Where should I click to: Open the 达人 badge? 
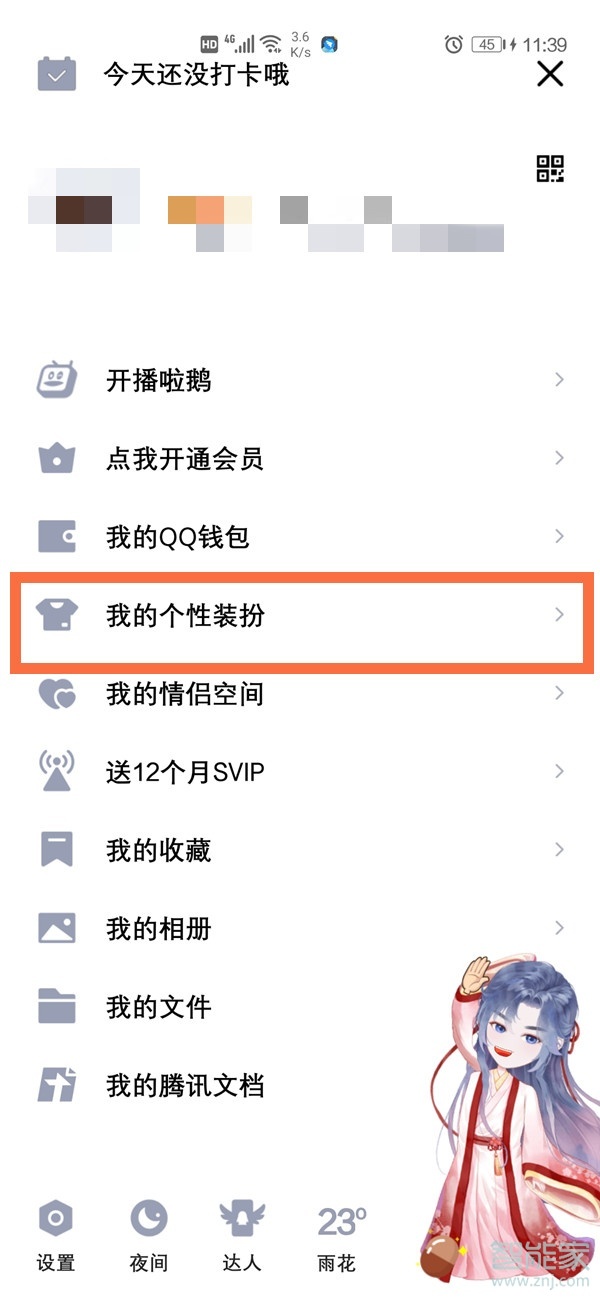[241, 1236]
